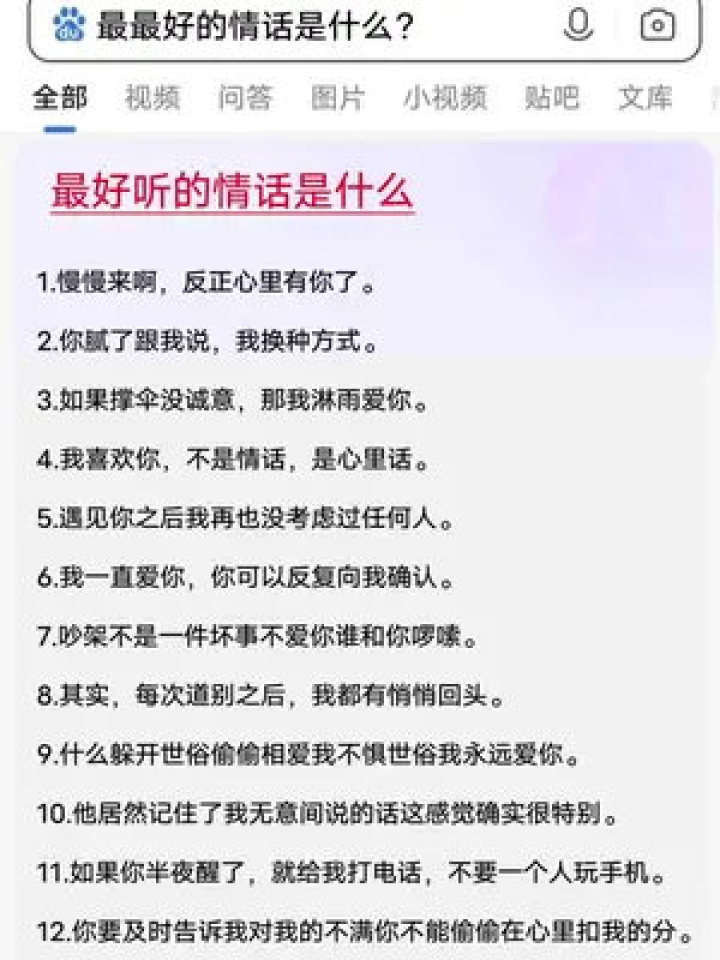Open the 最好听的情话是什么 result title
Image resolution: width=720 pixels, height=960 pixels.
click(232, 190)
